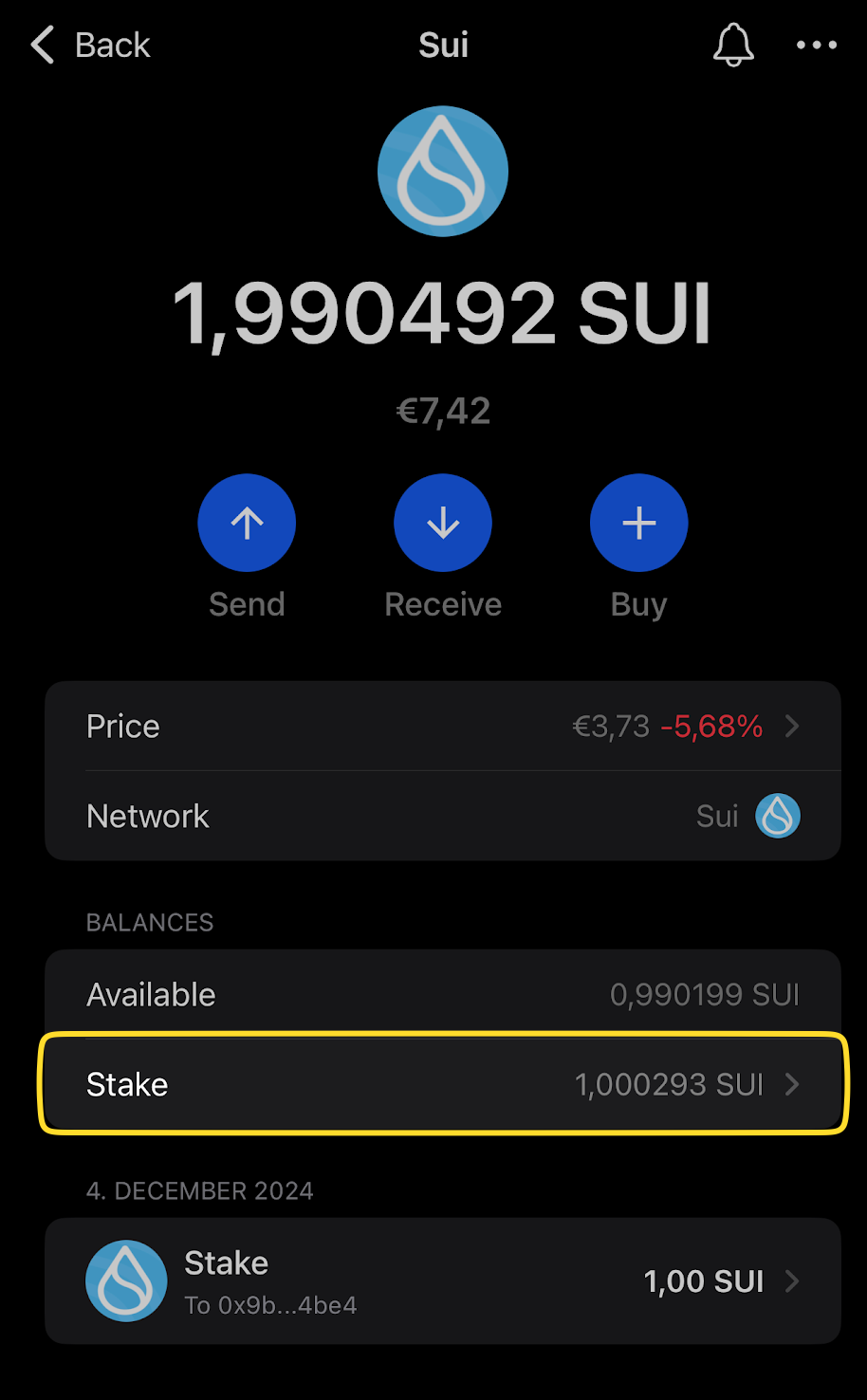The image size is (867, 1400).
Task: Go back using the Back button
Action: (88, 45)
